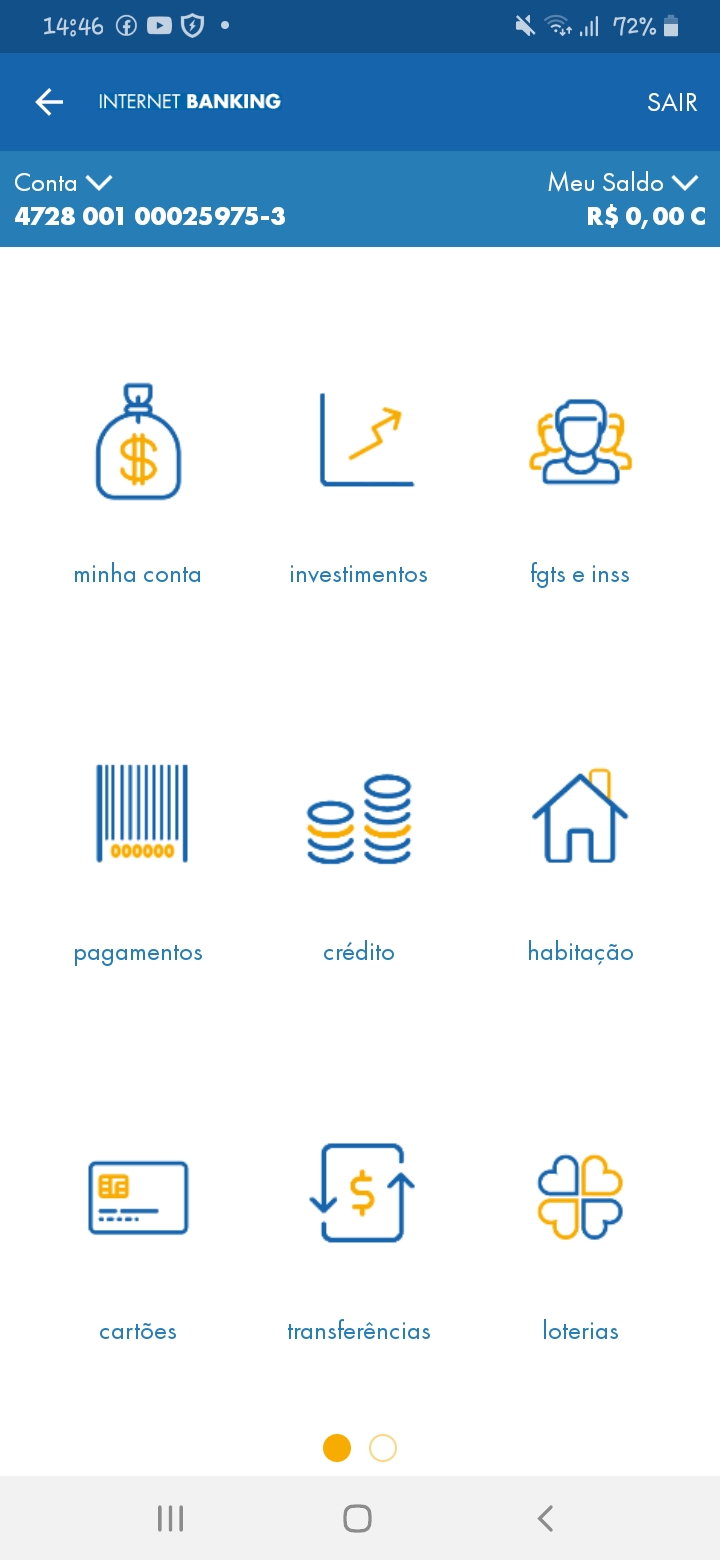This screenshot has height=1560, width=720.
Task: Log out with the SAIR button
Action: click(x=672, y=102)
